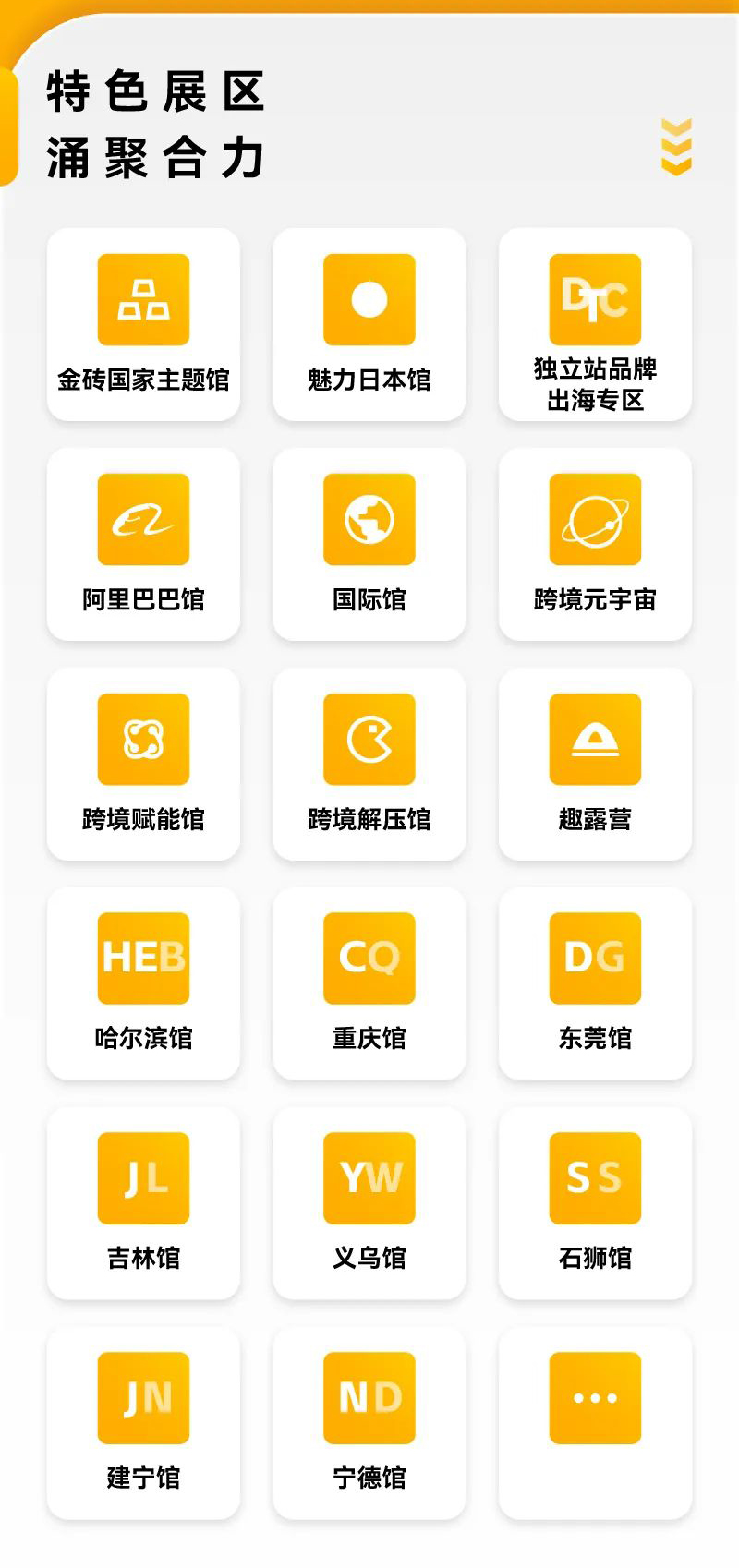
Task: Click the yellow chevron arrows near the title
Action: pos(676,146)
